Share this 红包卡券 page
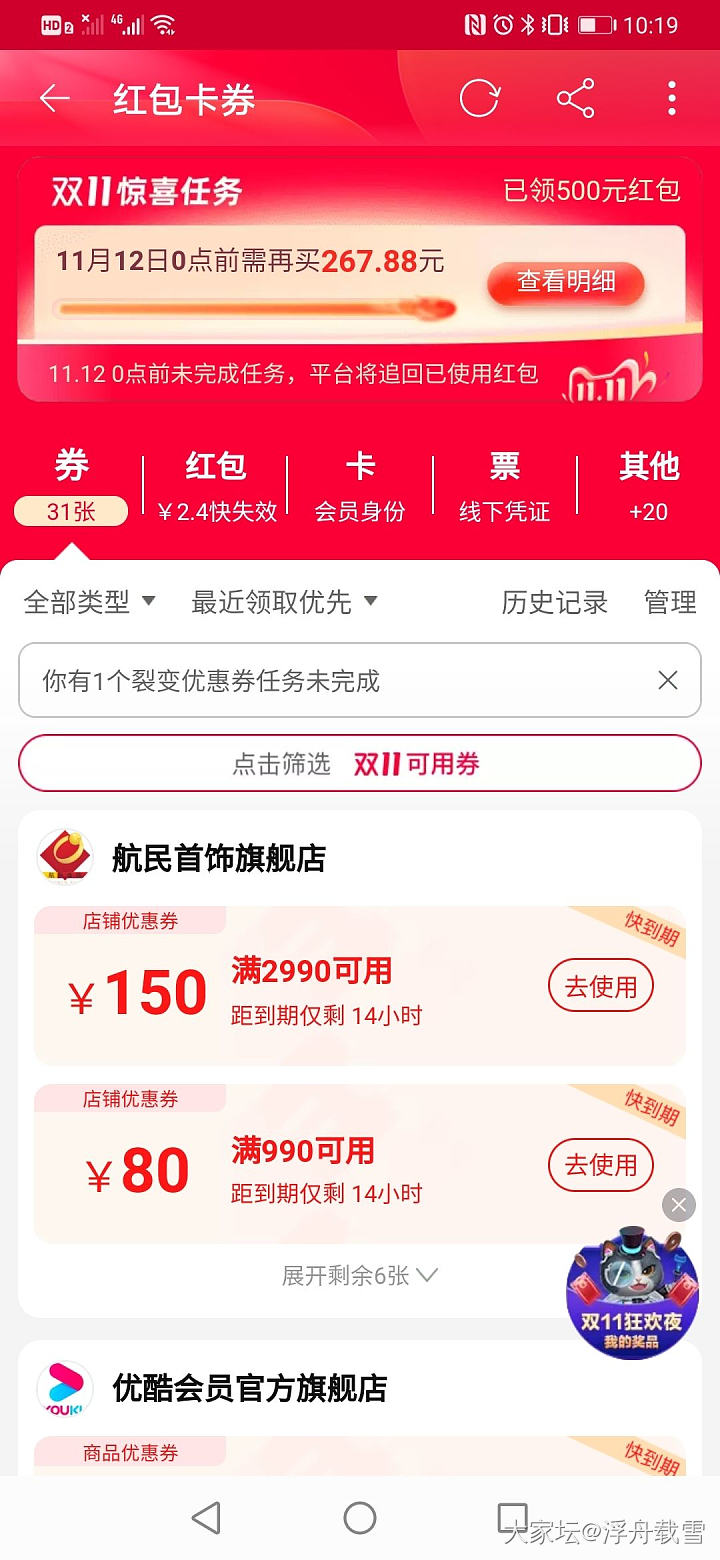The image size is (720, 1560). 575,99
